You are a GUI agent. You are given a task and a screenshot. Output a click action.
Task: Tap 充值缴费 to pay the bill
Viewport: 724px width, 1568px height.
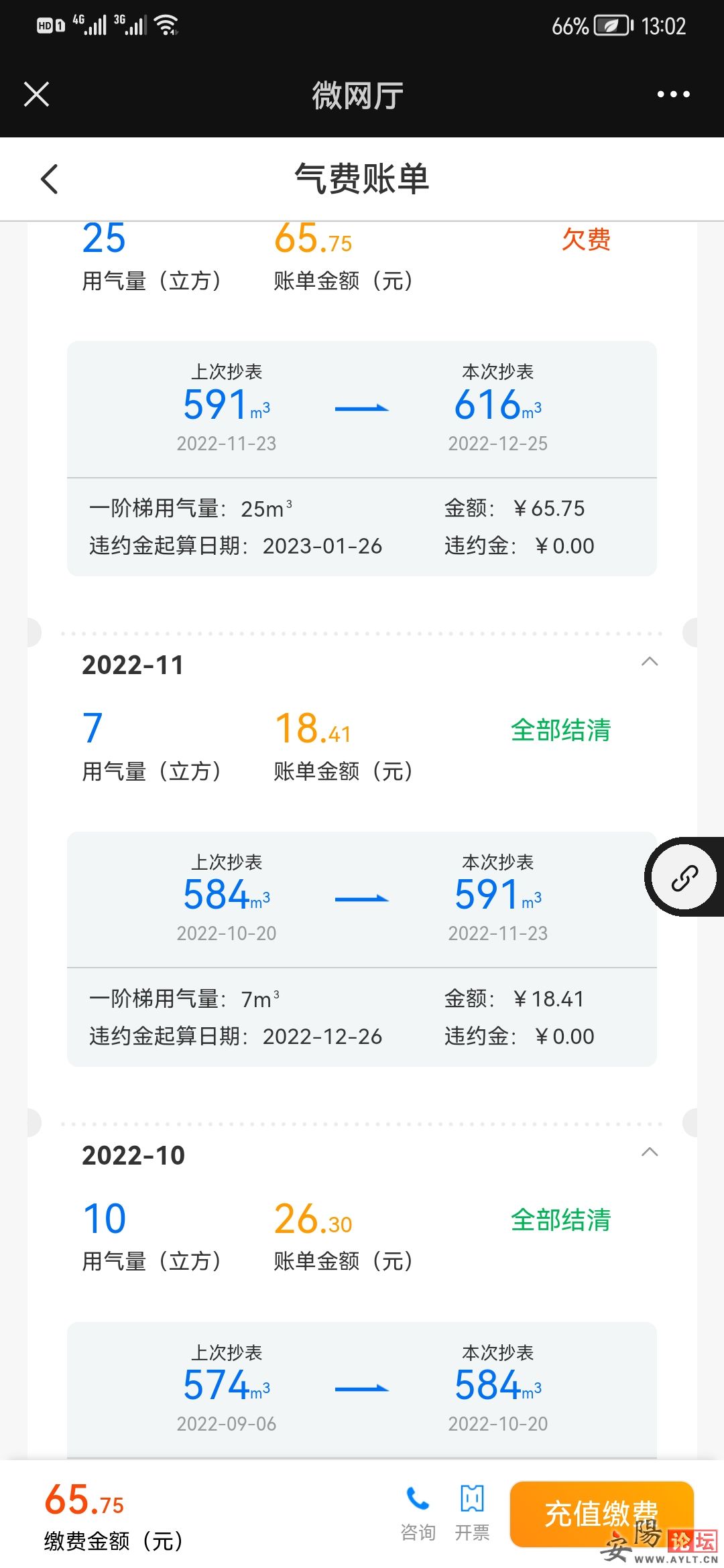[601, 1514]
